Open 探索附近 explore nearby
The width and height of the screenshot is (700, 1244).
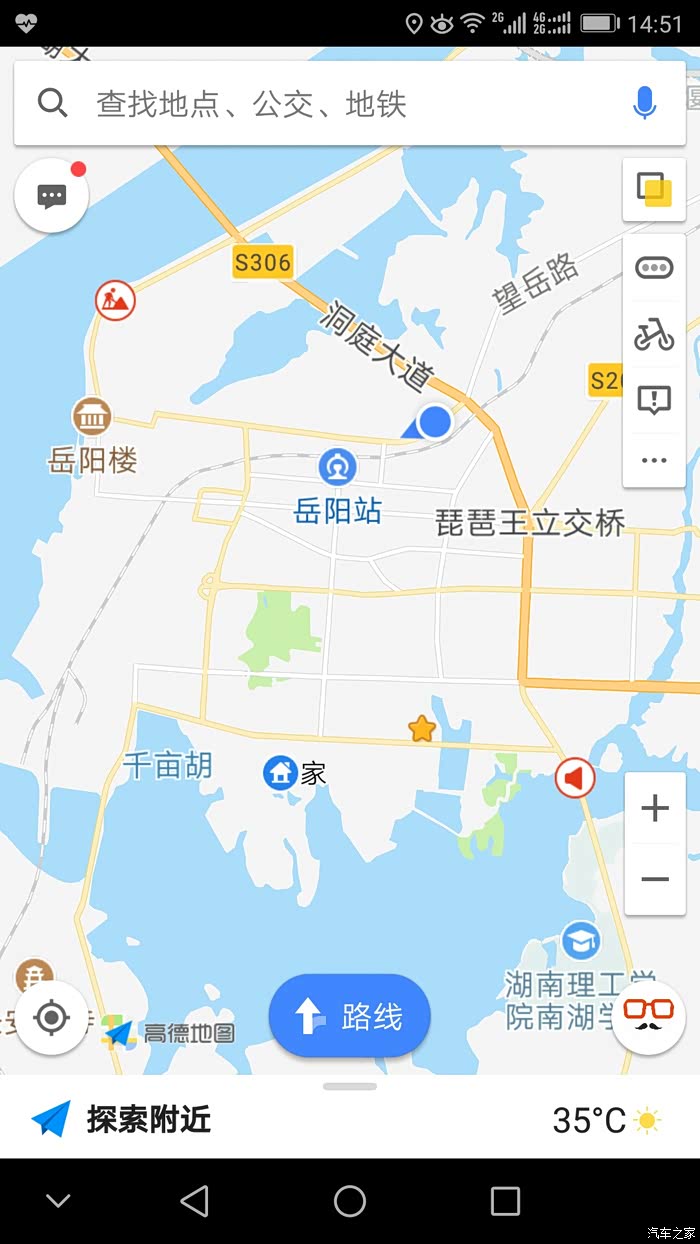click(122, 1118)
